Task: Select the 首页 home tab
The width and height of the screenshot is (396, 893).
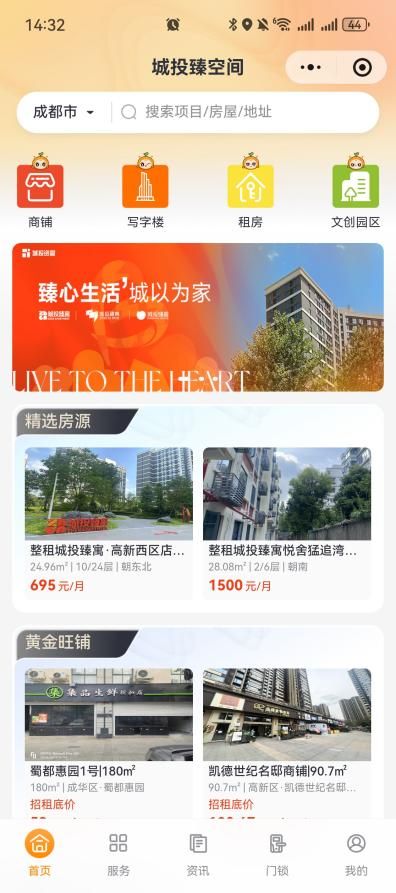Action: tap(39, 854)
